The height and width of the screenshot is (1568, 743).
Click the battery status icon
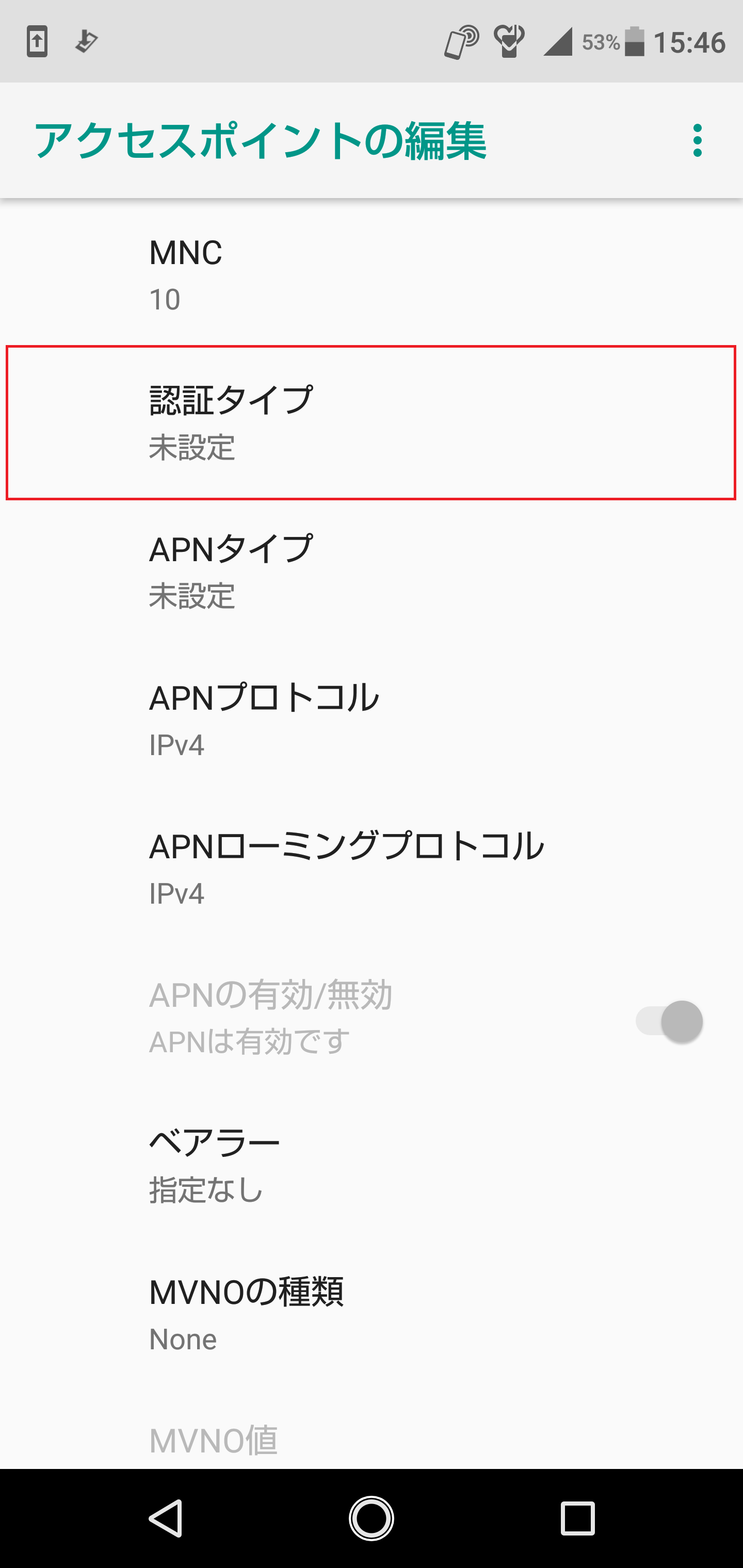click(634, 40)
